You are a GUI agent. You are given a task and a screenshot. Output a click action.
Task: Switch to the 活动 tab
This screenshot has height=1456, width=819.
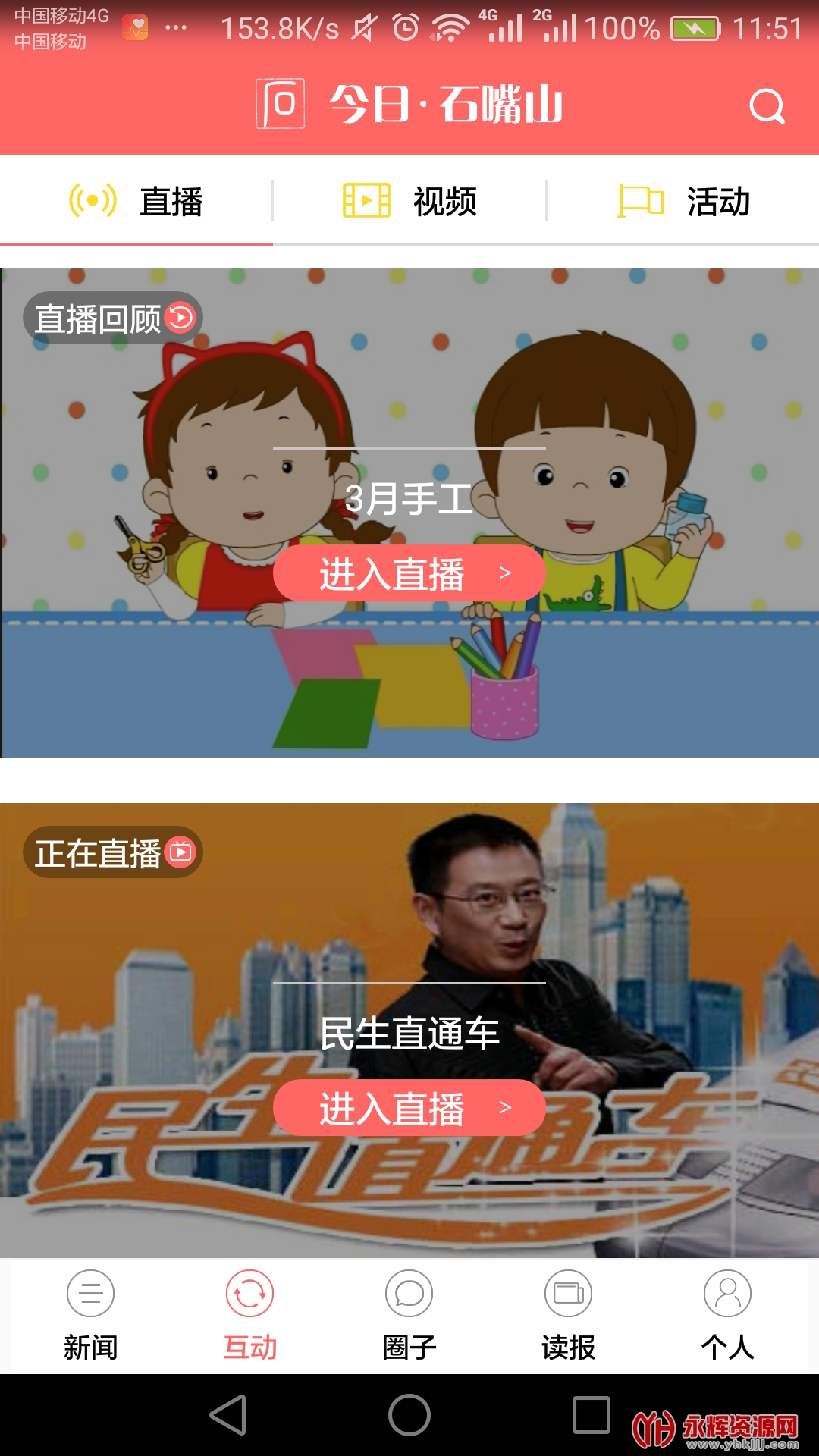[682, 201]
